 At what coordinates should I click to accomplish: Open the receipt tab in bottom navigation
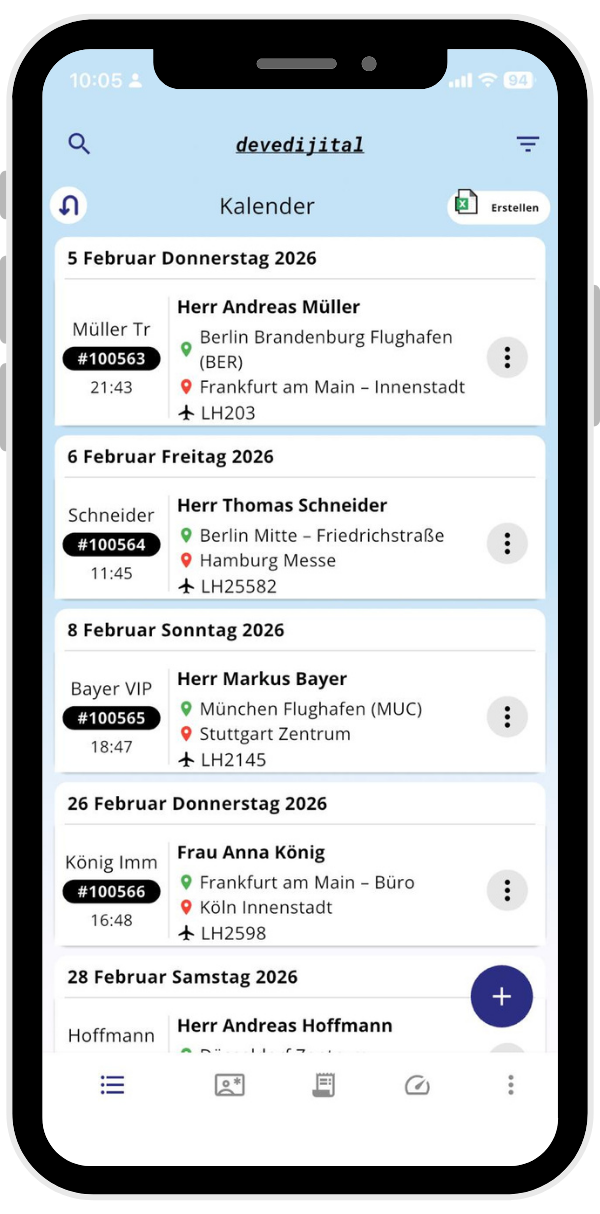pyautogui.click(x=323, y=1085)
